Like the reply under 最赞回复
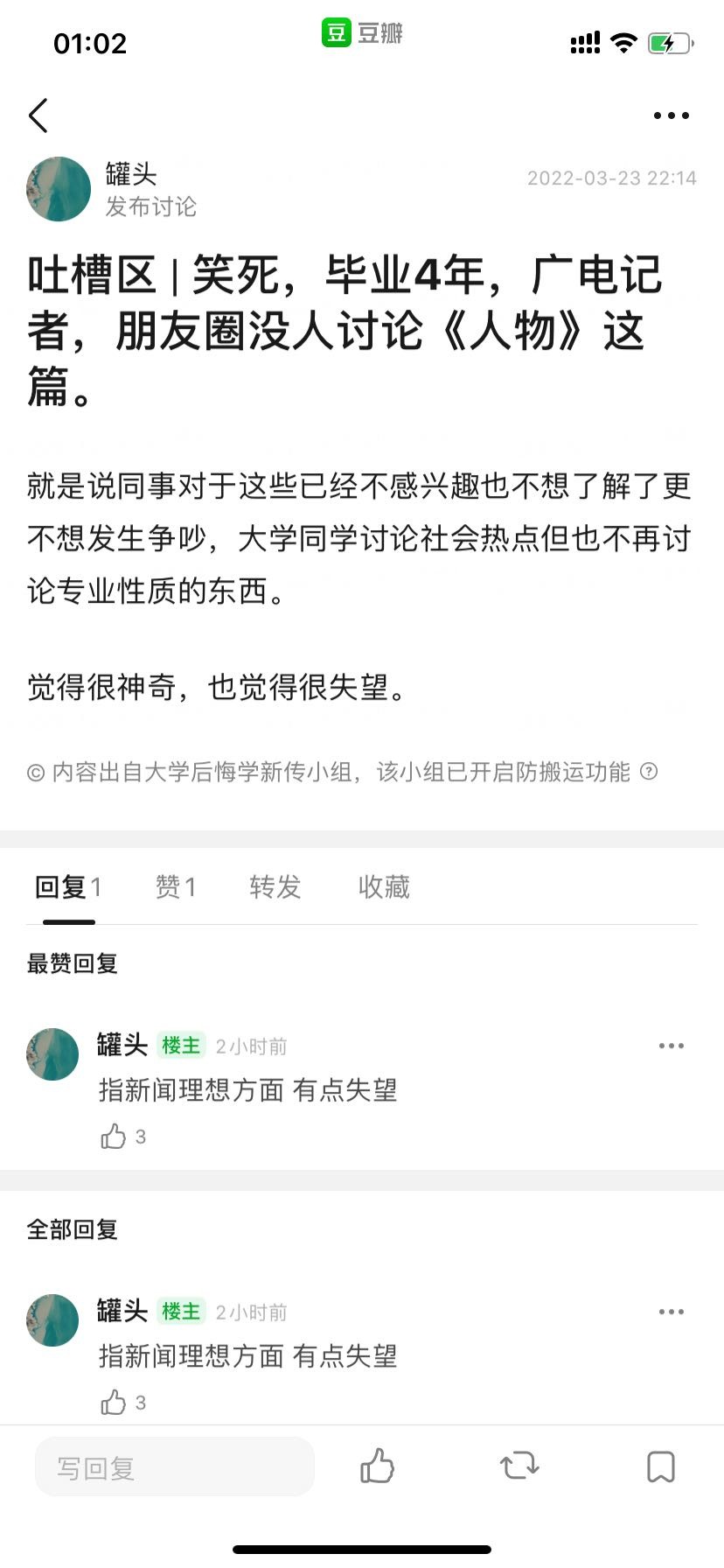 point(114,1137)
